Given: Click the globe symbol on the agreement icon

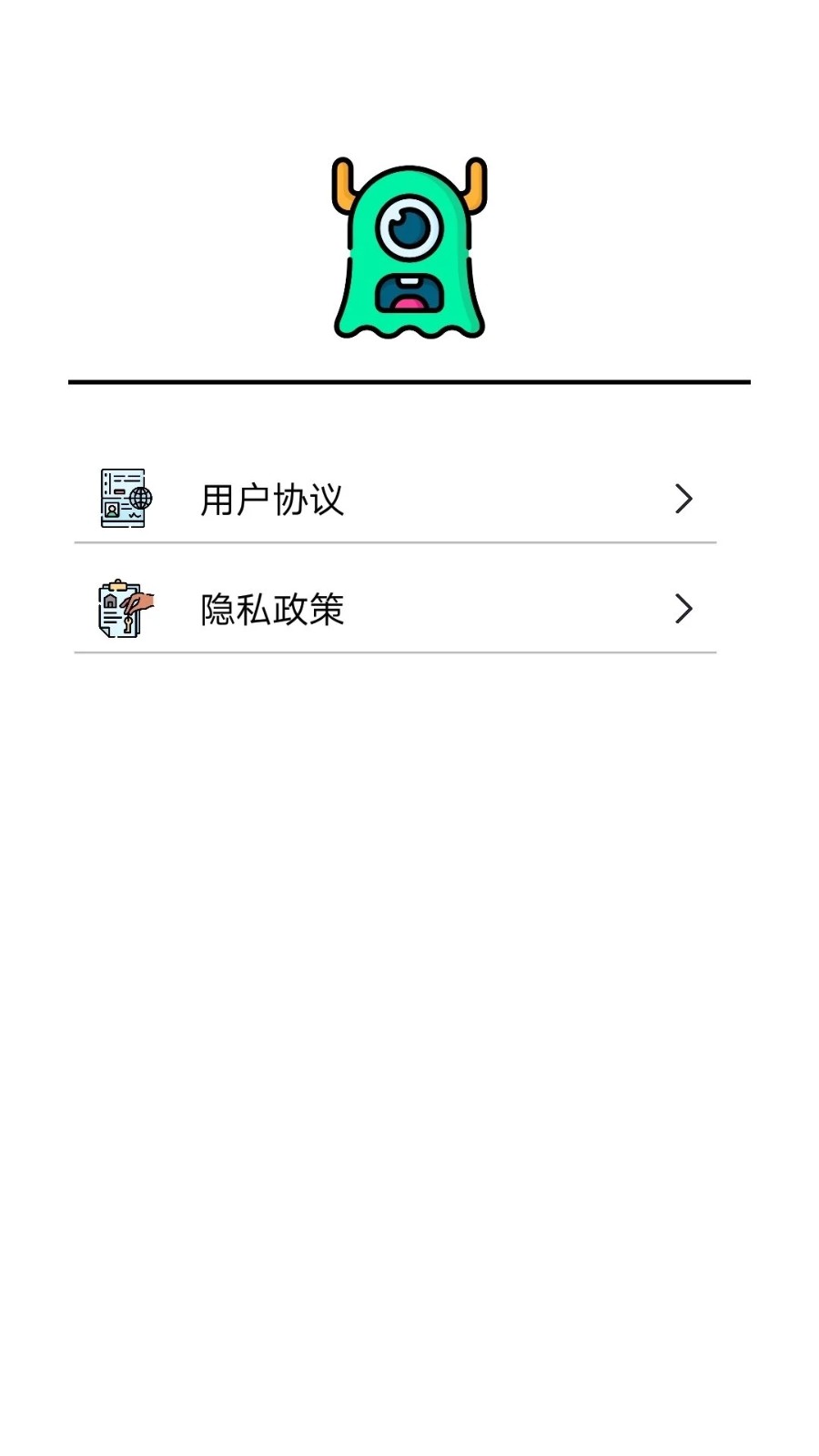Looking at the screenshot, I should click(141, 499).
